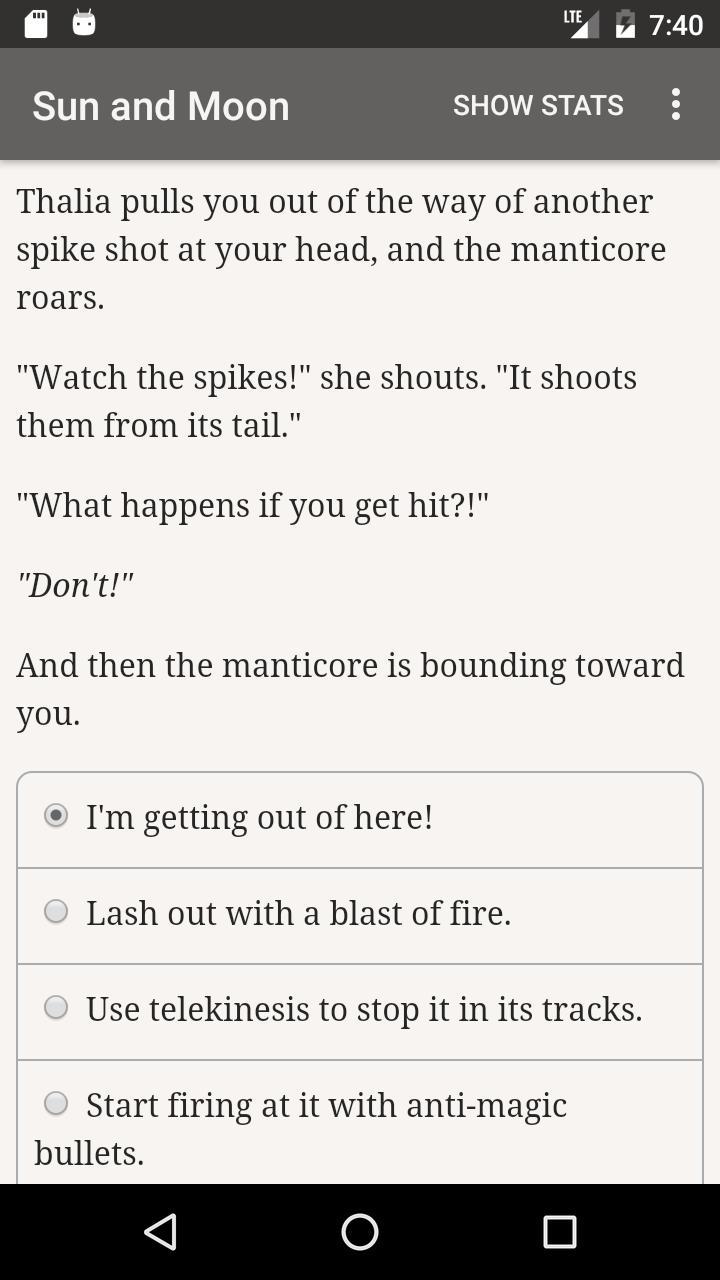Screen dimensions: 720x1280
Task: Open the Show Stats screen
Action: point(538,105)
